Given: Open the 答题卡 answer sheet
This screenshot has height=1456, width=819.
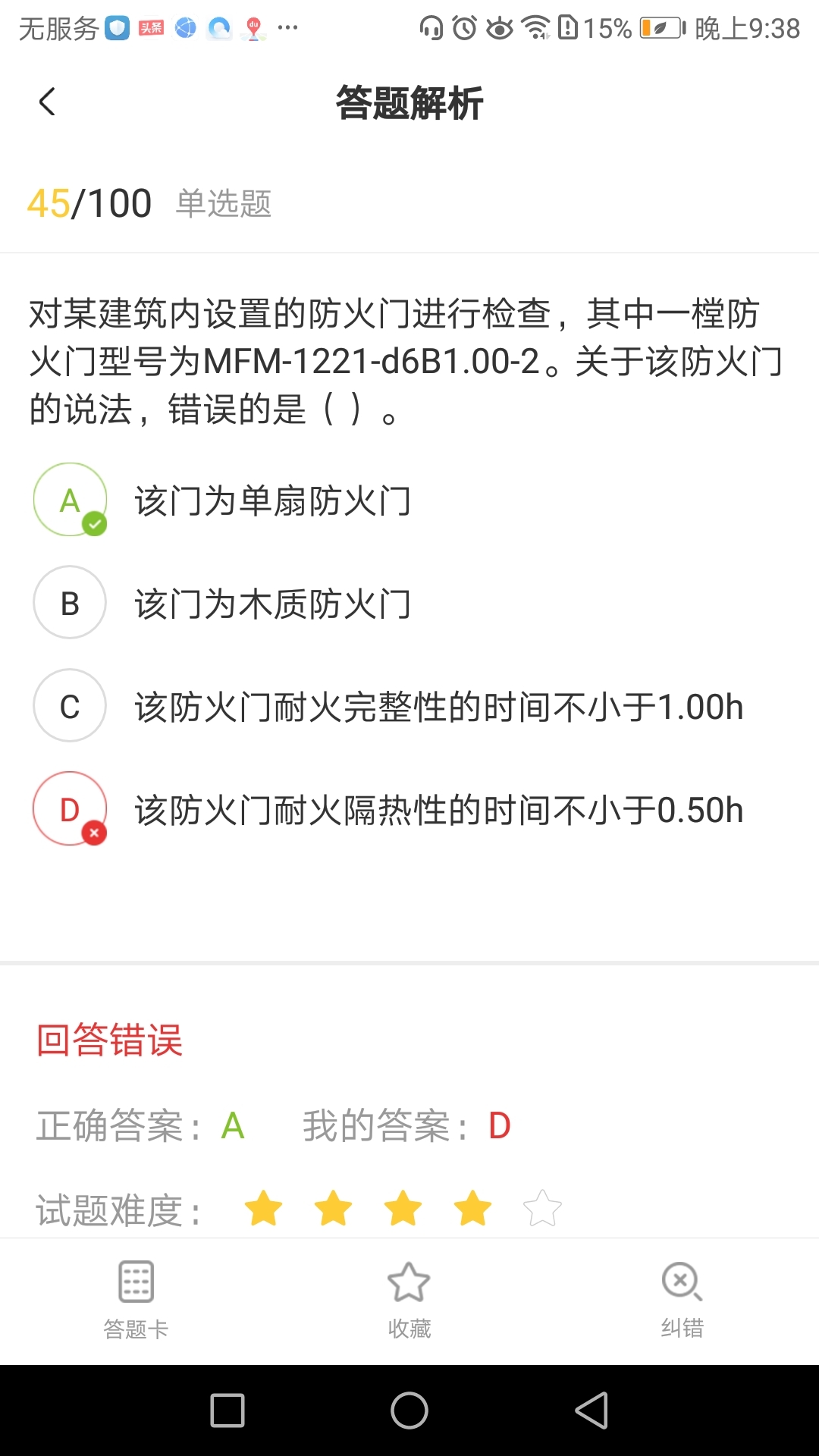Looking at the screenshot, I should tap(136, 1301).
